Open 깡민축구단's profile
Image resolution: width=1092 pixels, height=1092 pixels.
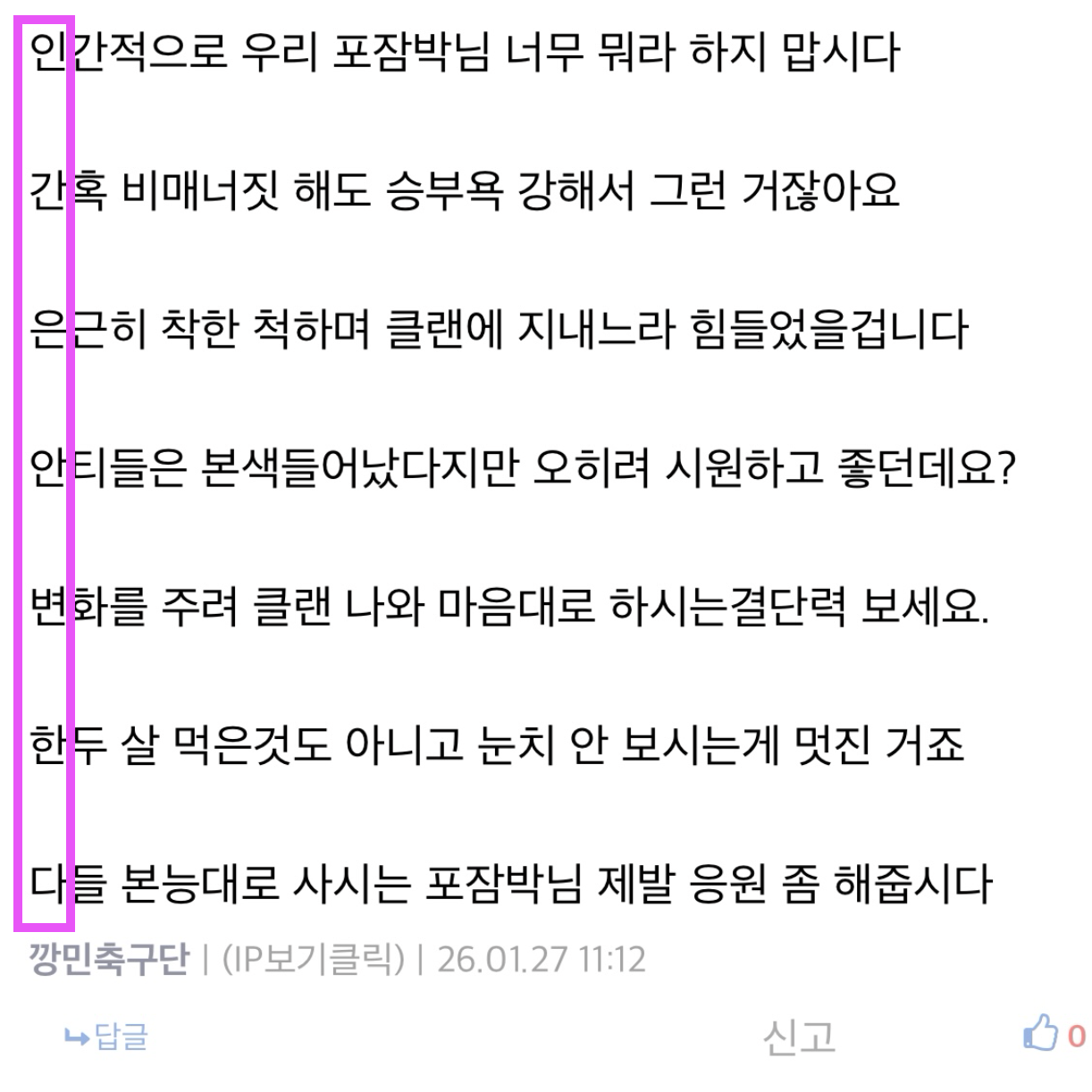109,960
